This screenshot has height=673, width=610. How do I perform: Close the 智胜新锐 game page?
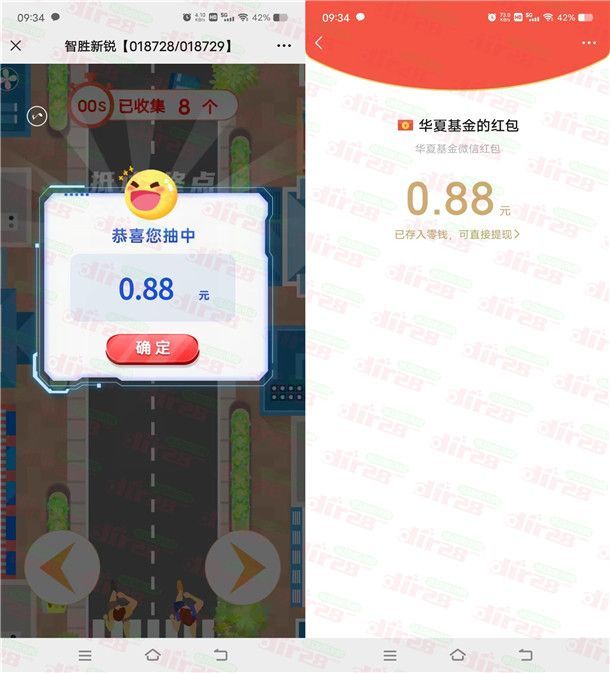coord(16,46)
